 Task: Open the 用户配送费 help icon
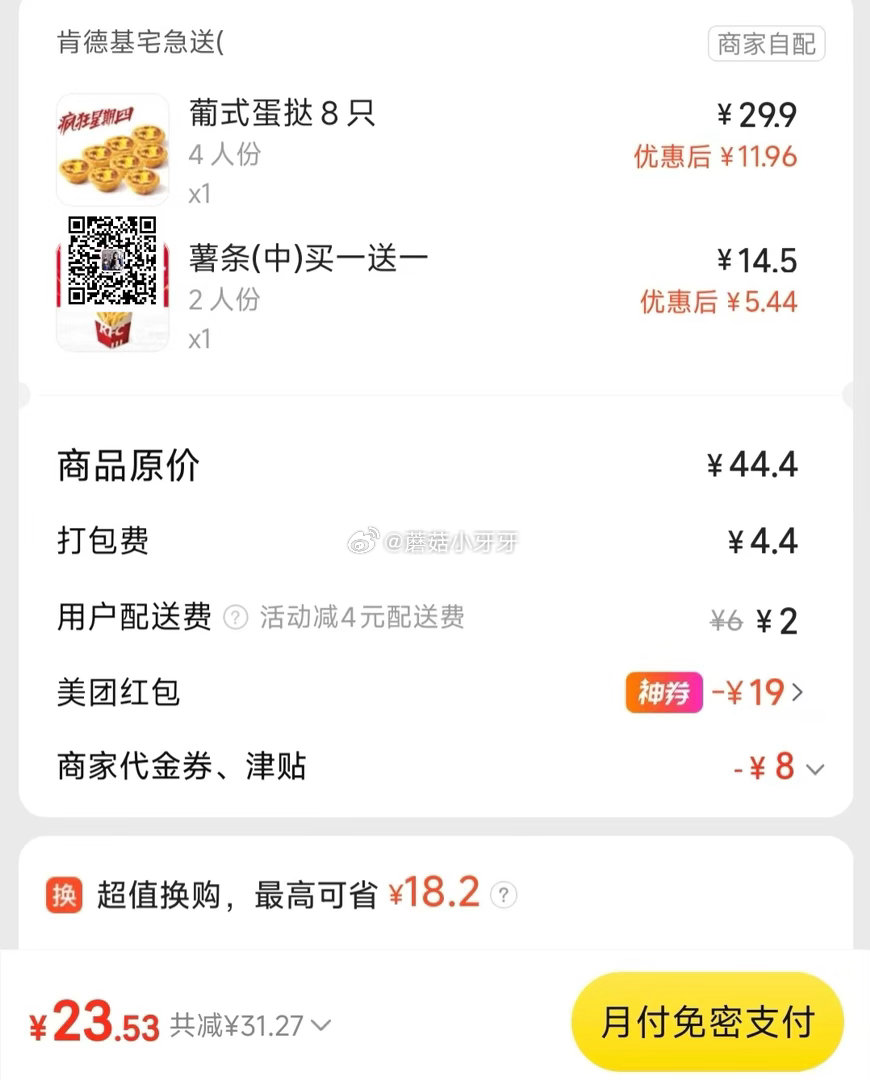(x=236, y=618)
